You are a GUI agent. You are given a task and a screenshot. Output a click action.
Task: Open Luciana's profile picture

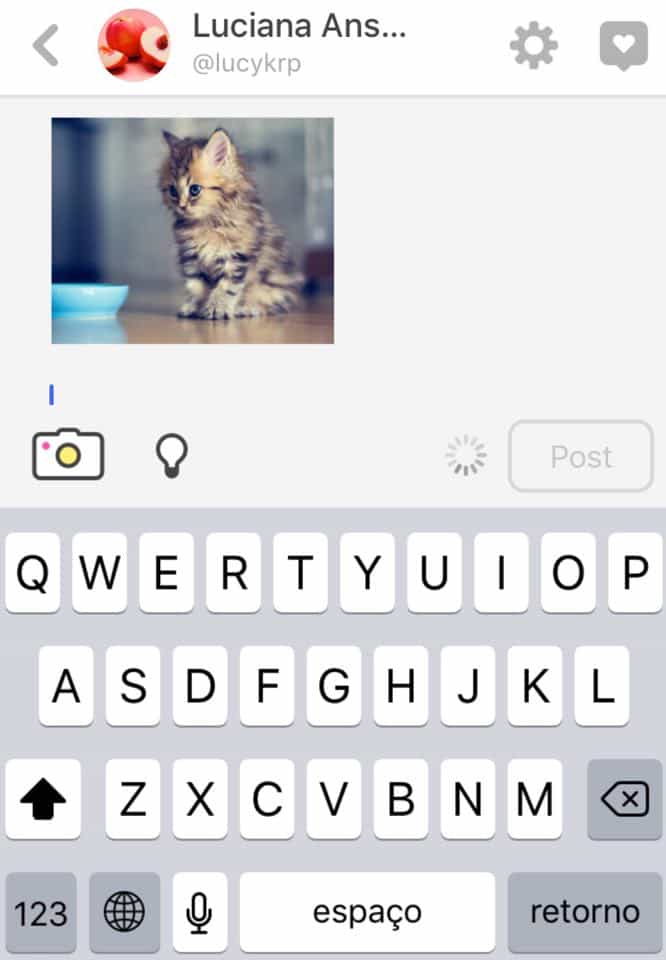click(133, 46)
